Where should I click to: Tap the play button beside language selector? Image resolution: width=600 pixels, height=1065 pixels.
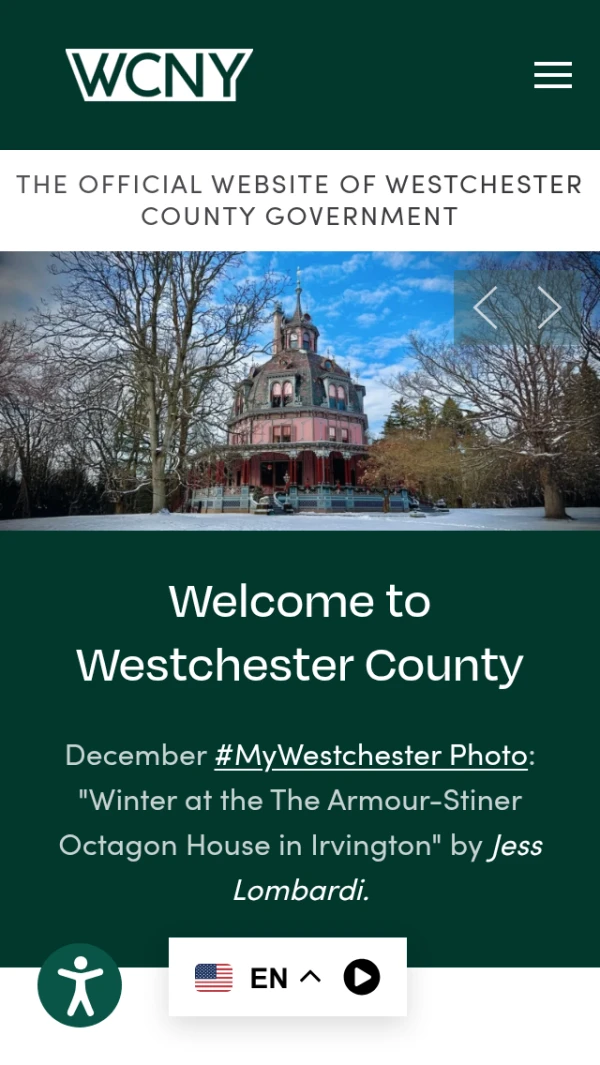coord(362,977)
